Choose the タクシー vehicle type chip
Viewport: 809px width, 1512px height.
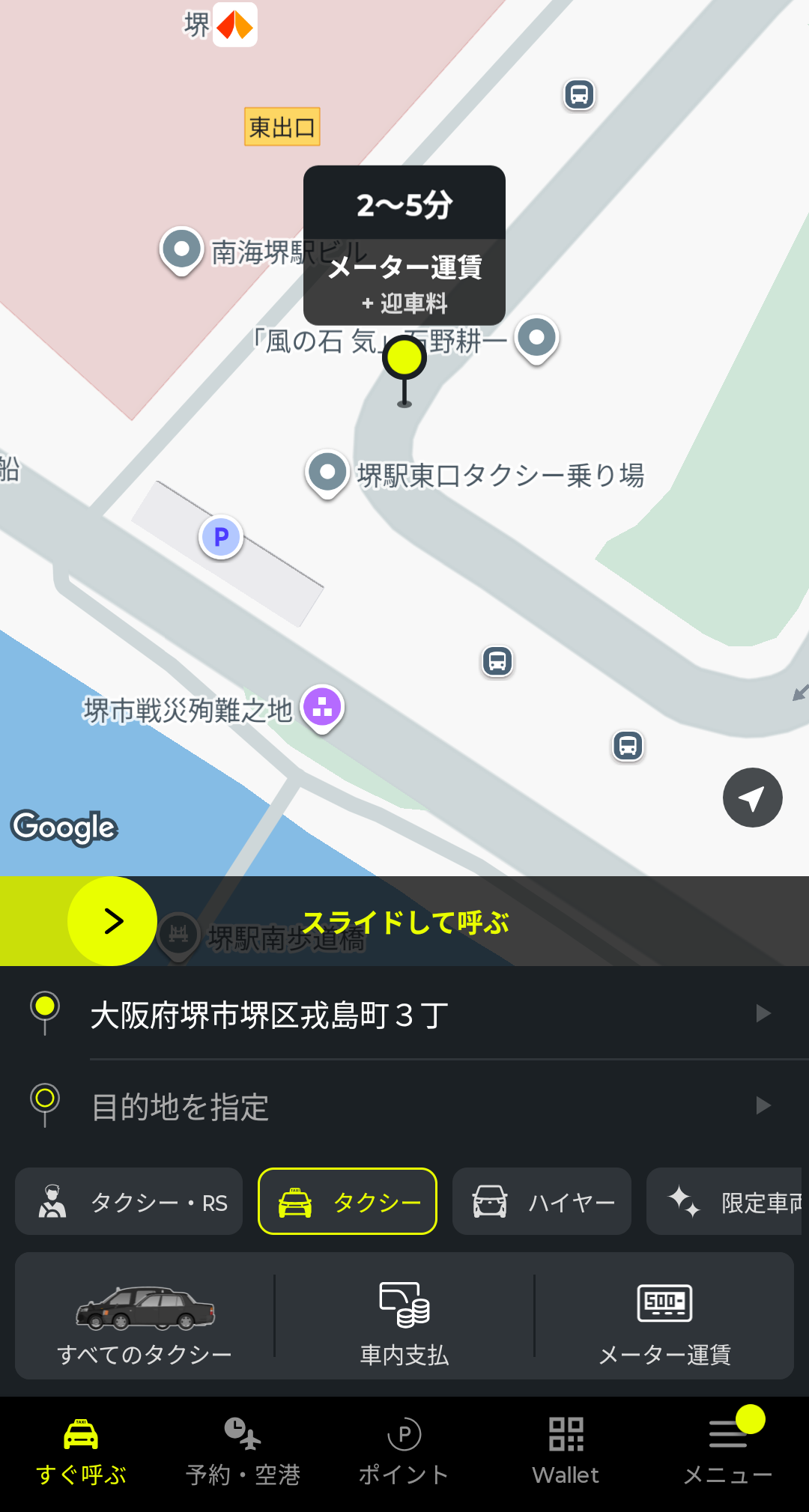pos(348,1202)
